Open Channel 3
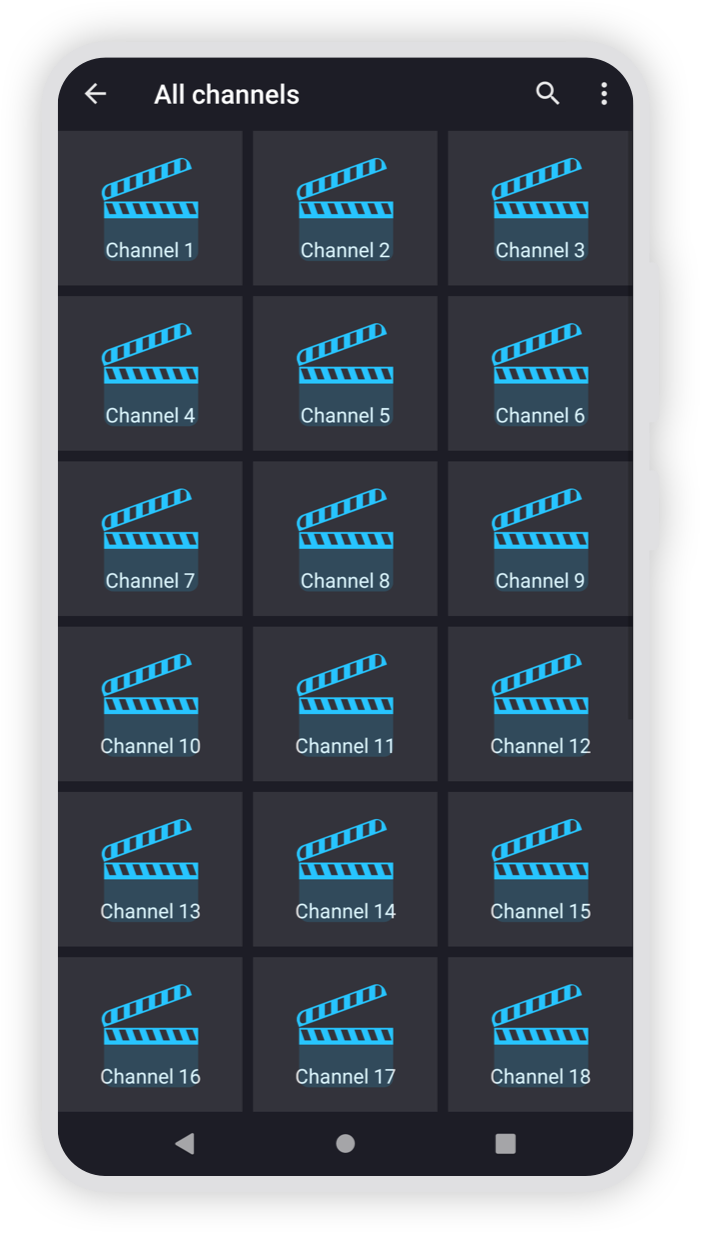The width and height of the screenshot is (701, 1234). click(540, 208)
